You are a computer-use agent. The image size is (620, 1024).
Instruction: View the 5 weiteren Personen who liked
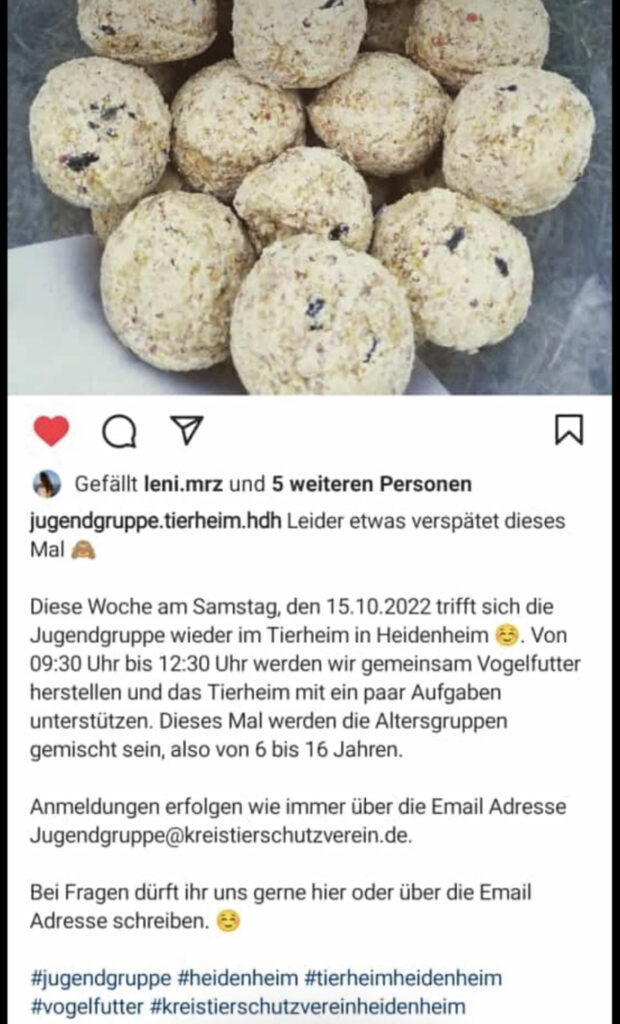point(372,485)
